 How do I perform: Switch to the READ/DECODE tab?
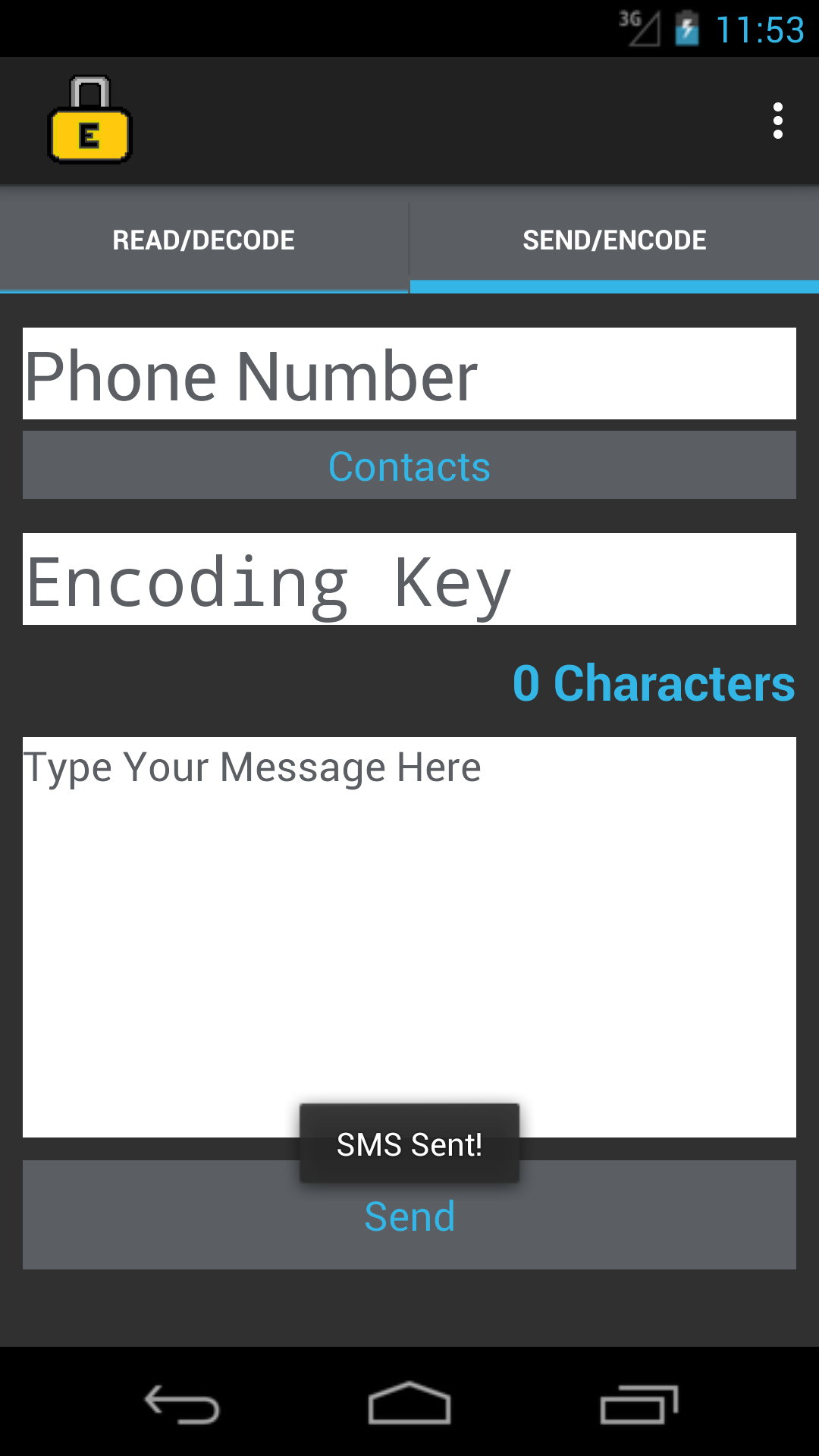[204, 239]
